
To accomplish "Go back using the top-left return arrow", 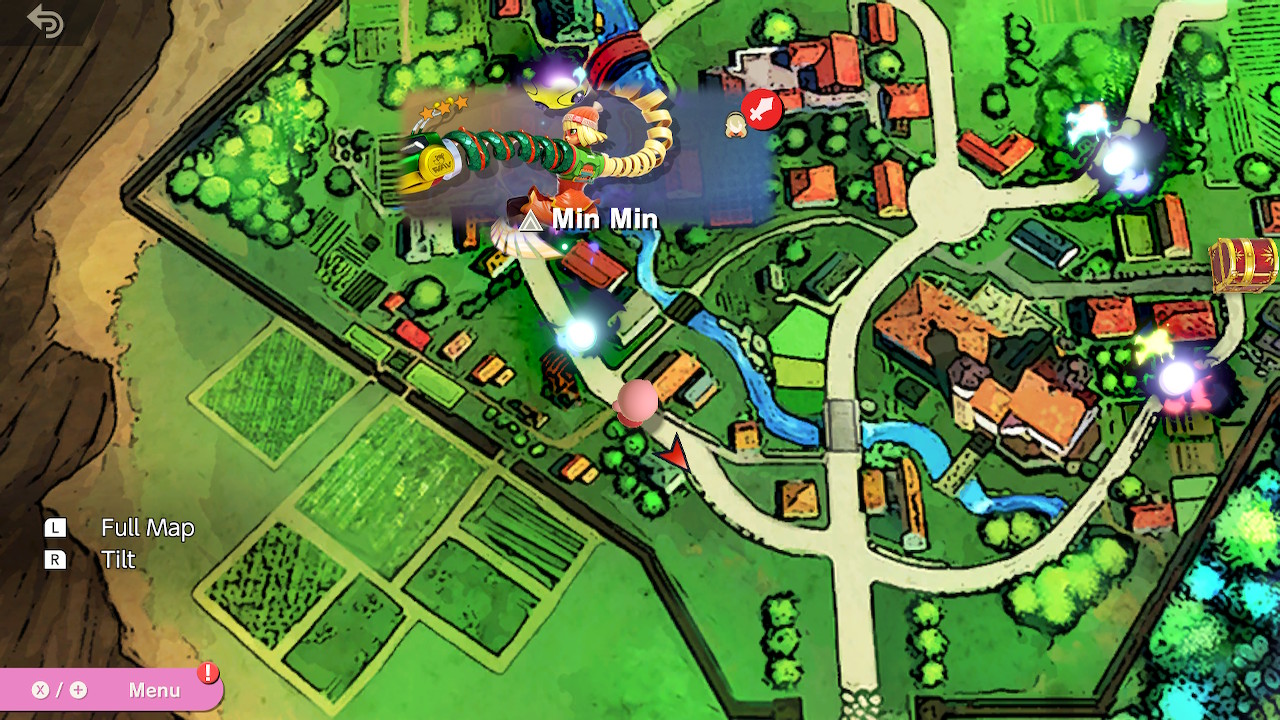I will tap(45, 20).
